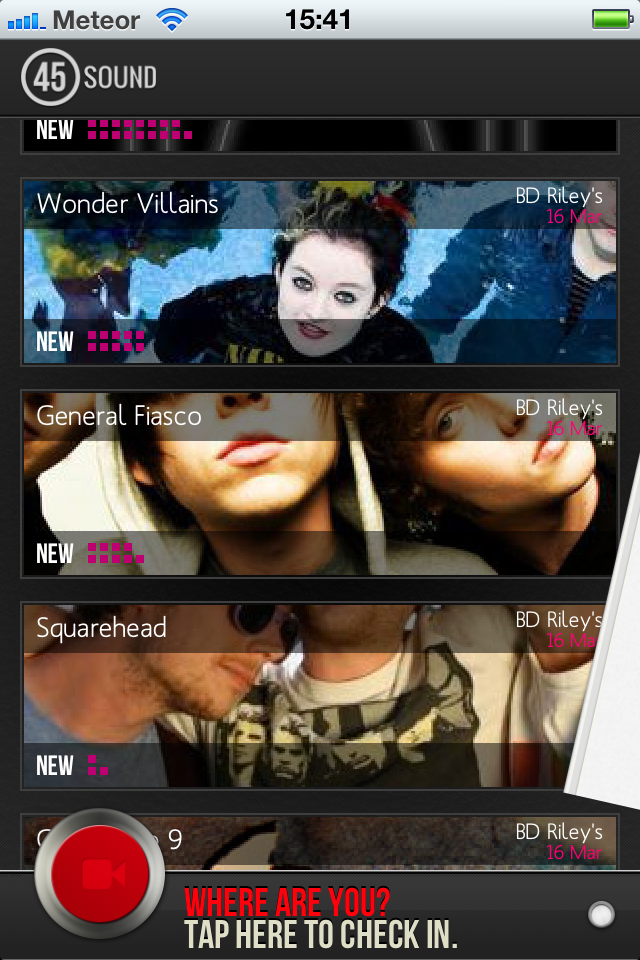The height and width of the screenshot is (960, 640).
Task: Open the Squarehead card
Action: click(300, 696)
